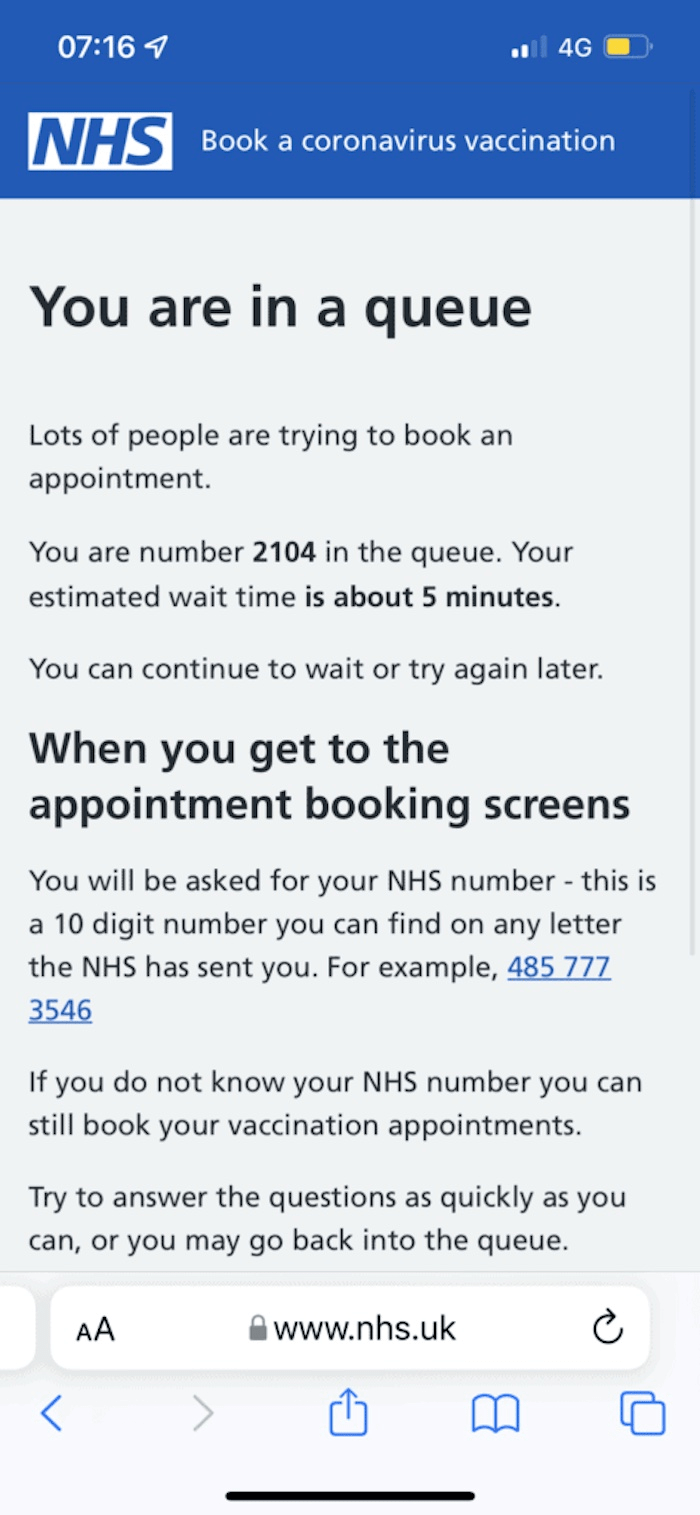Share this page
Image resolution: width=700 pixels, height=1515 pixels.
348,1414
